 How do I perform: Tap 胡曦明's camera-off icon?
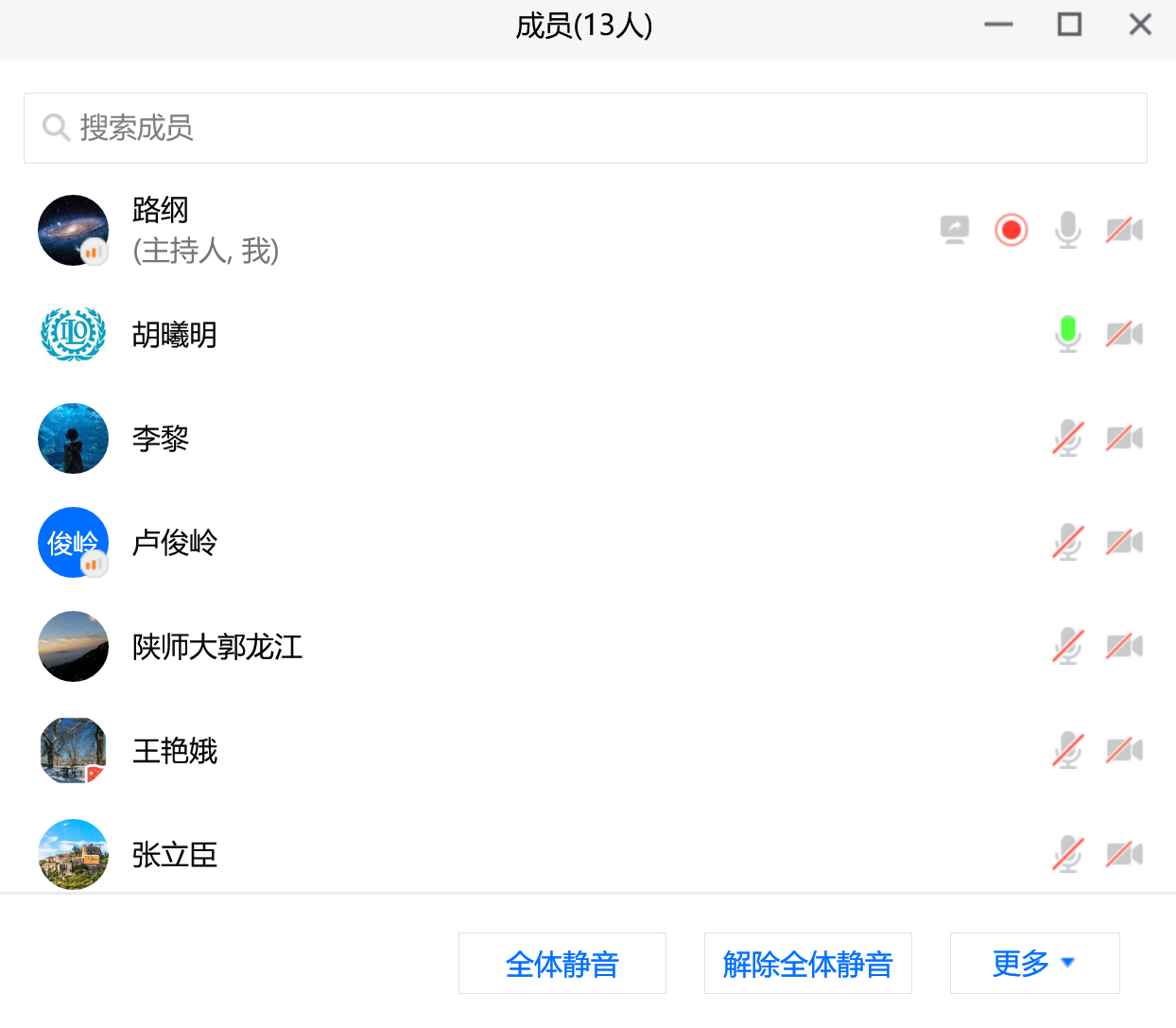pos(1124,334)
